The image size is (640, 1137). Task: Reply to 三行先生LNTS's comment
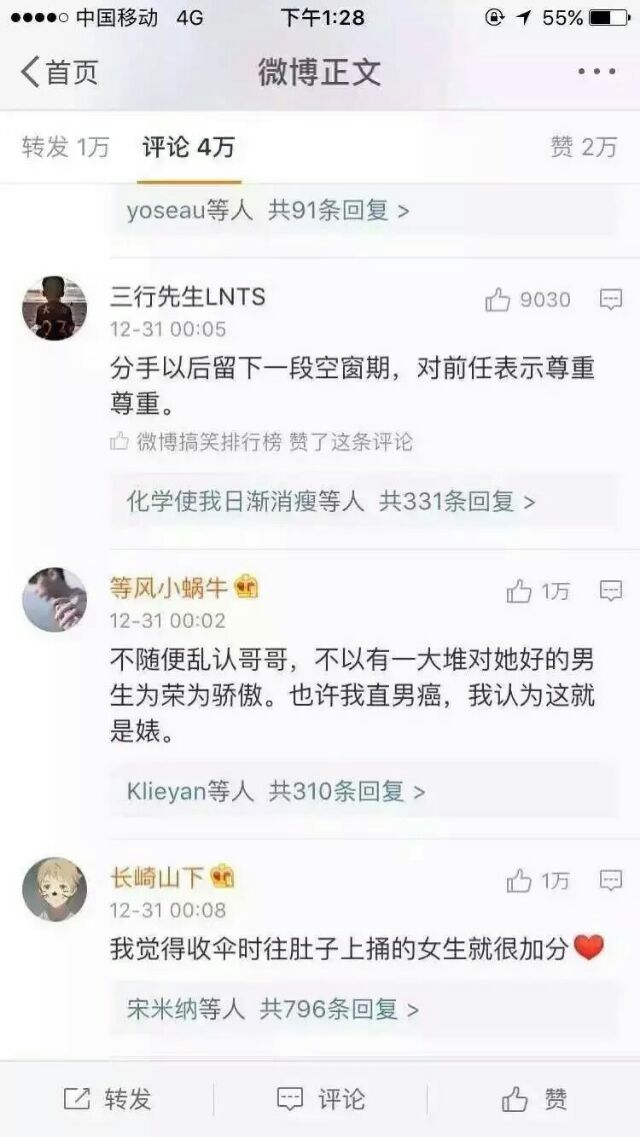tap(611, 299)
